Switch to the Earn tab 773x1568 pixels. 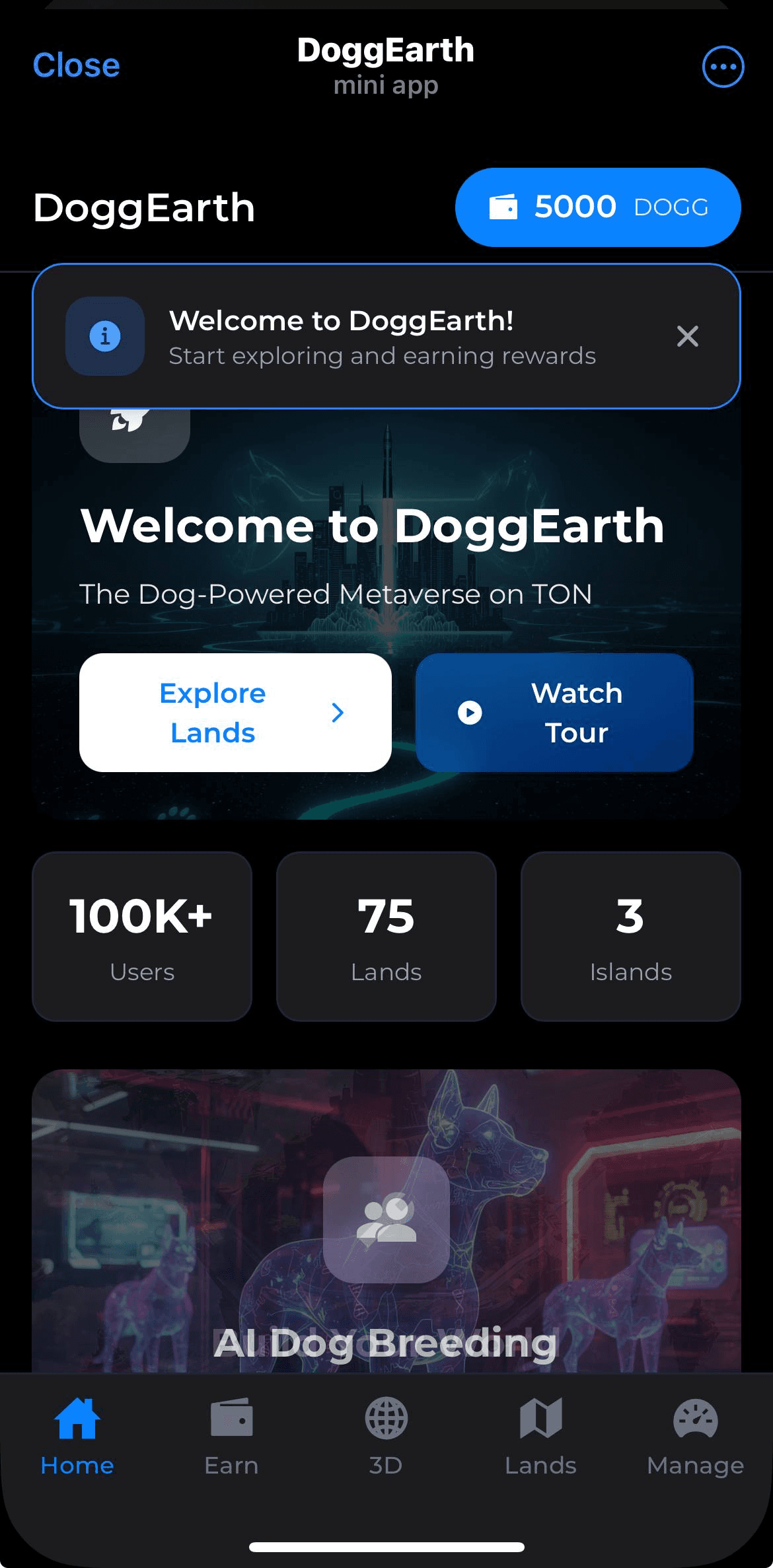pyautogui.click(x=231, y=1440)
